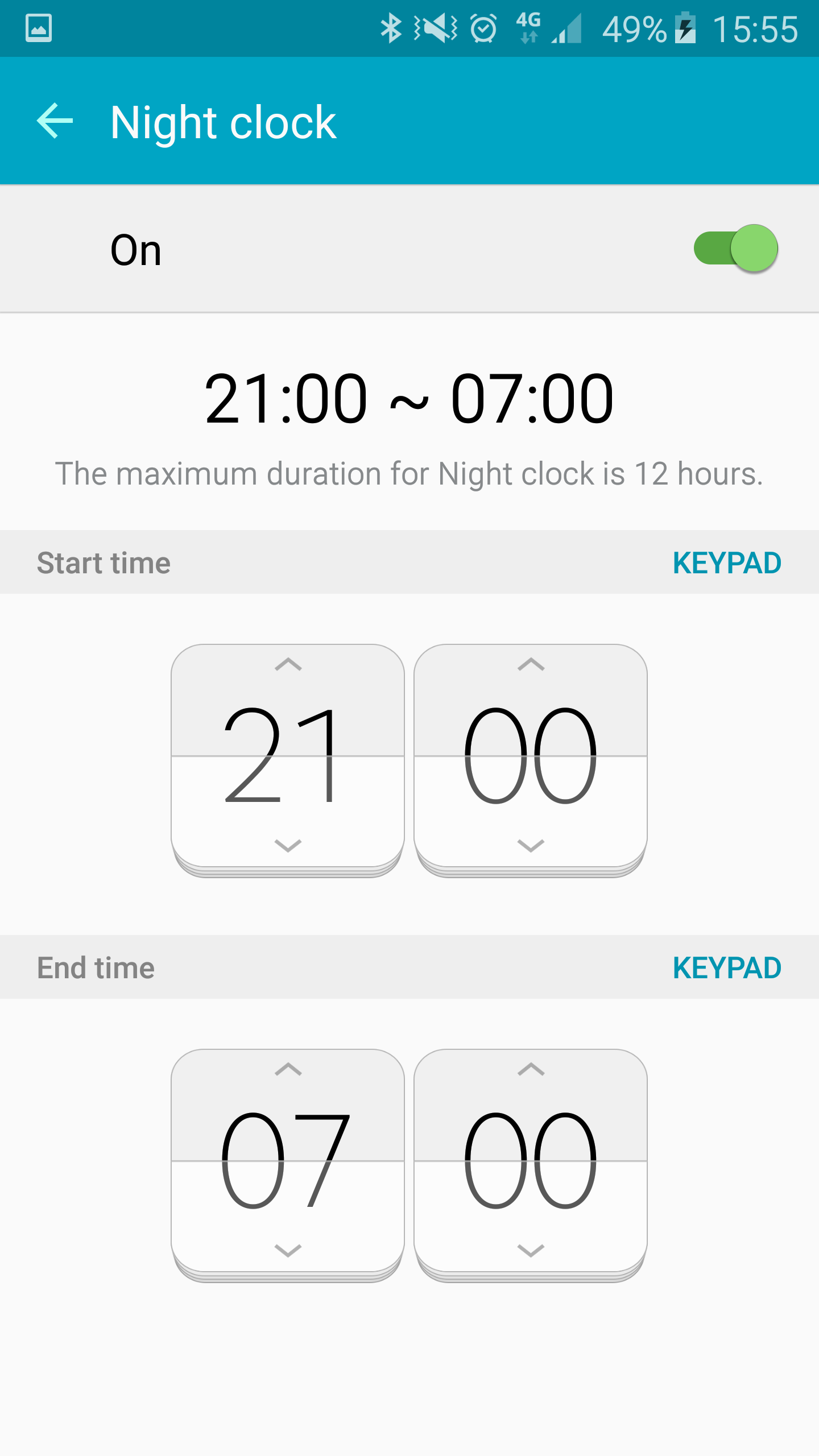Decrease the end time hour

(x=288, y=1251)
